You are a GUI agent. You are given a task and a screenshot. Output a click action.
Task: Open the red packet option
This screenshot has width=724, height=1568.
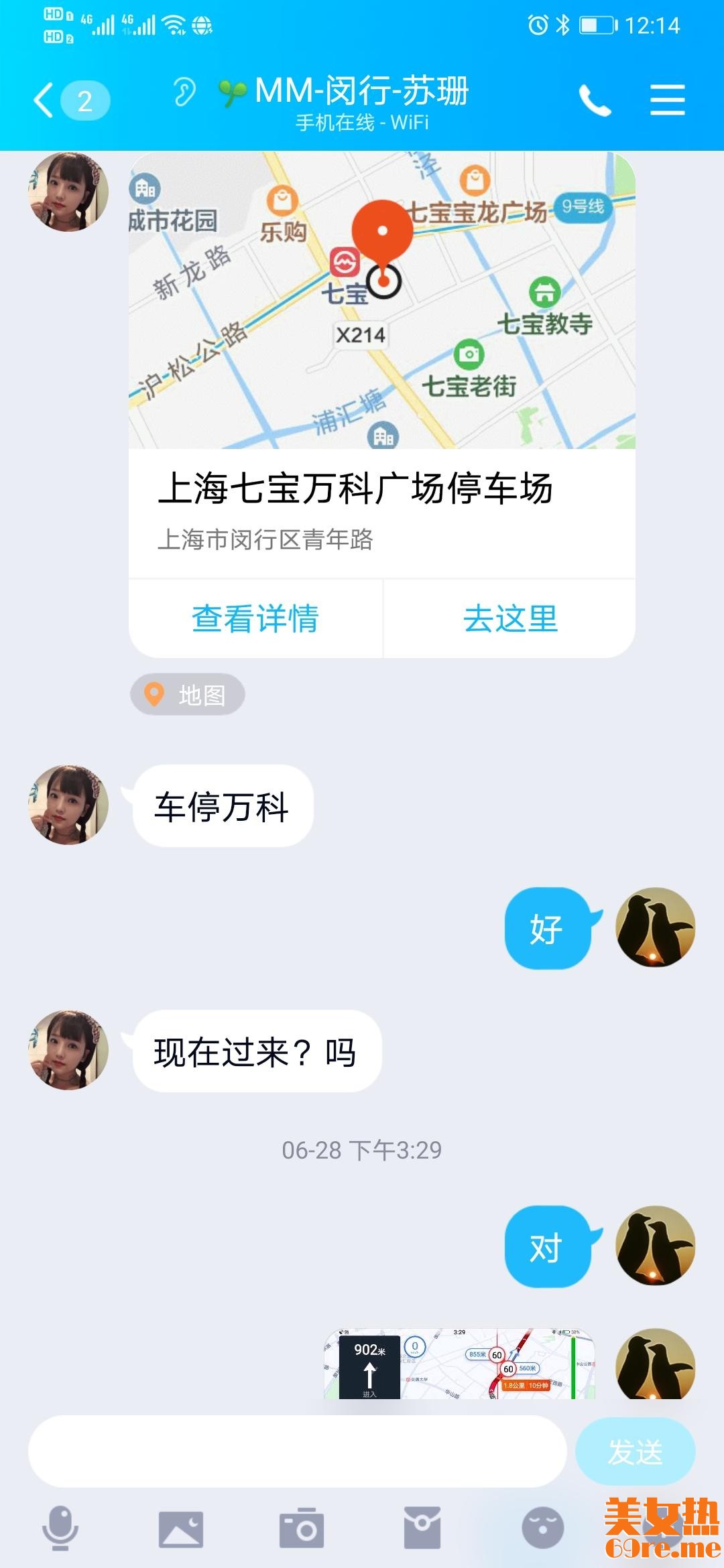422,1528
